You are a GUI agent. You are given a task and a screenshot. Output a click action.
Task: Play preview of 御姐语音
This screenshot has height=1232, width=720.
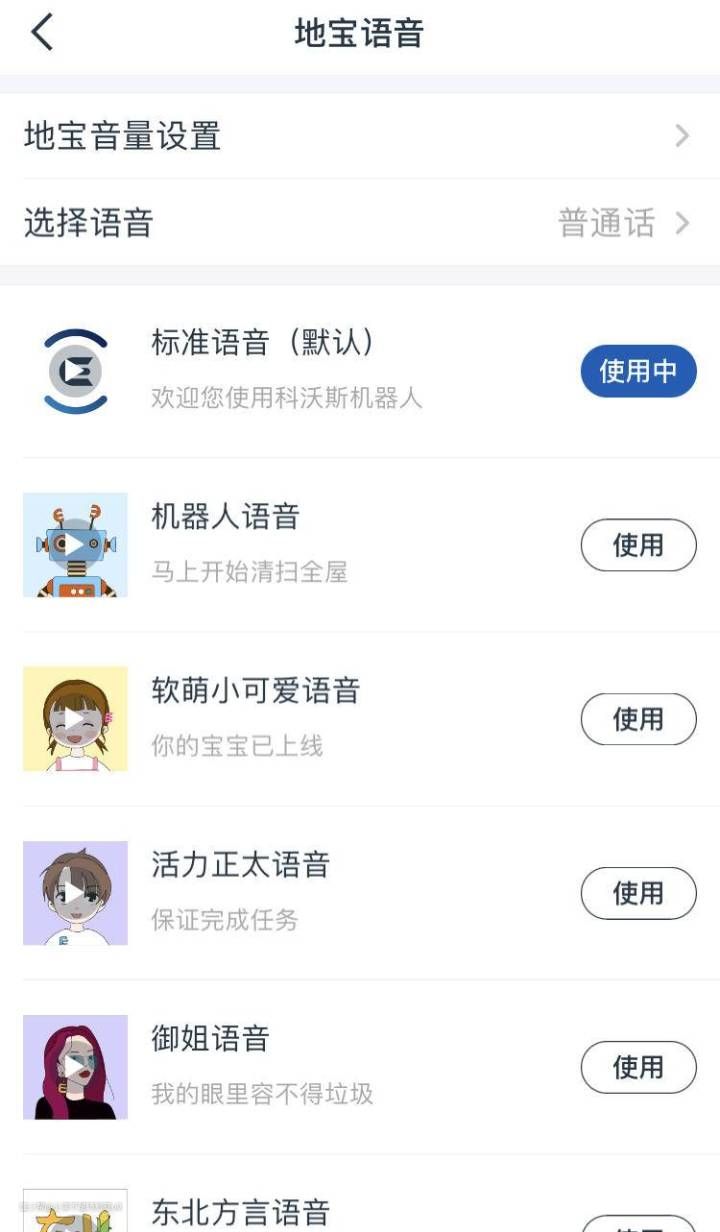(x=75, y=1067)
